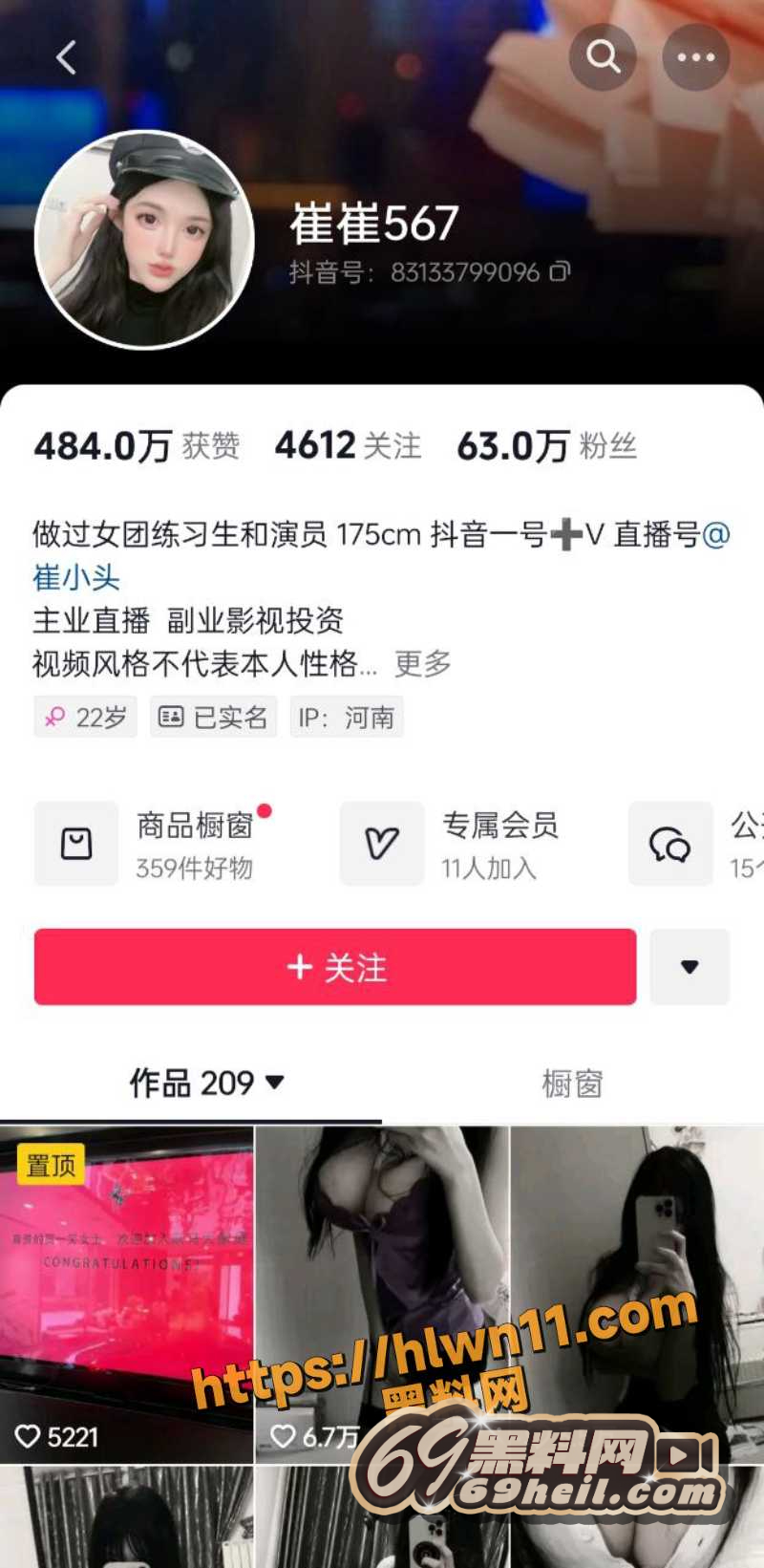
Task: View the profile avatar photo
Action: tap(144, 239)
